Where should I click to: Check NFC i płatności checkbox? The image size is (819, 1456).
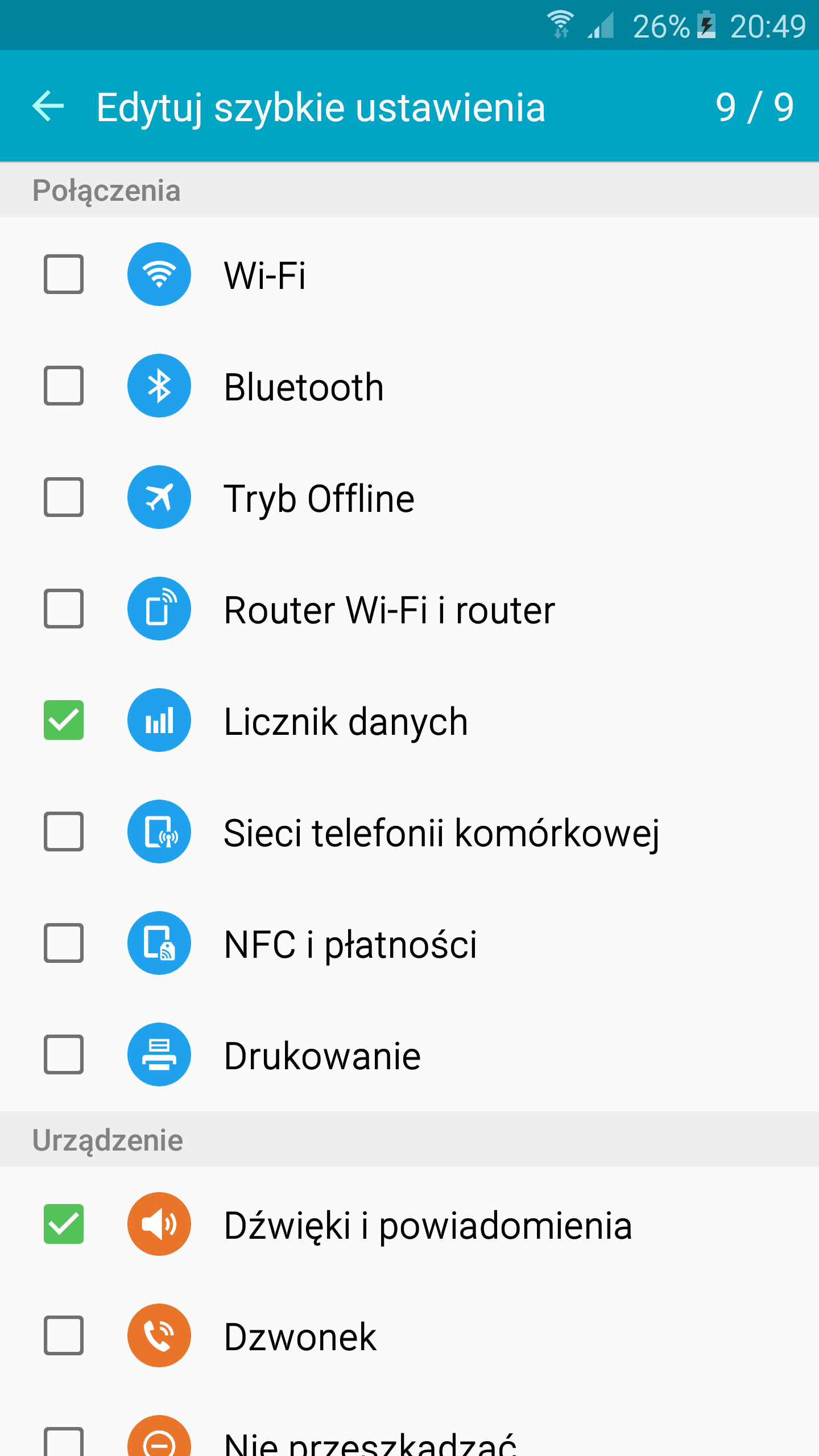coord(64,943)
